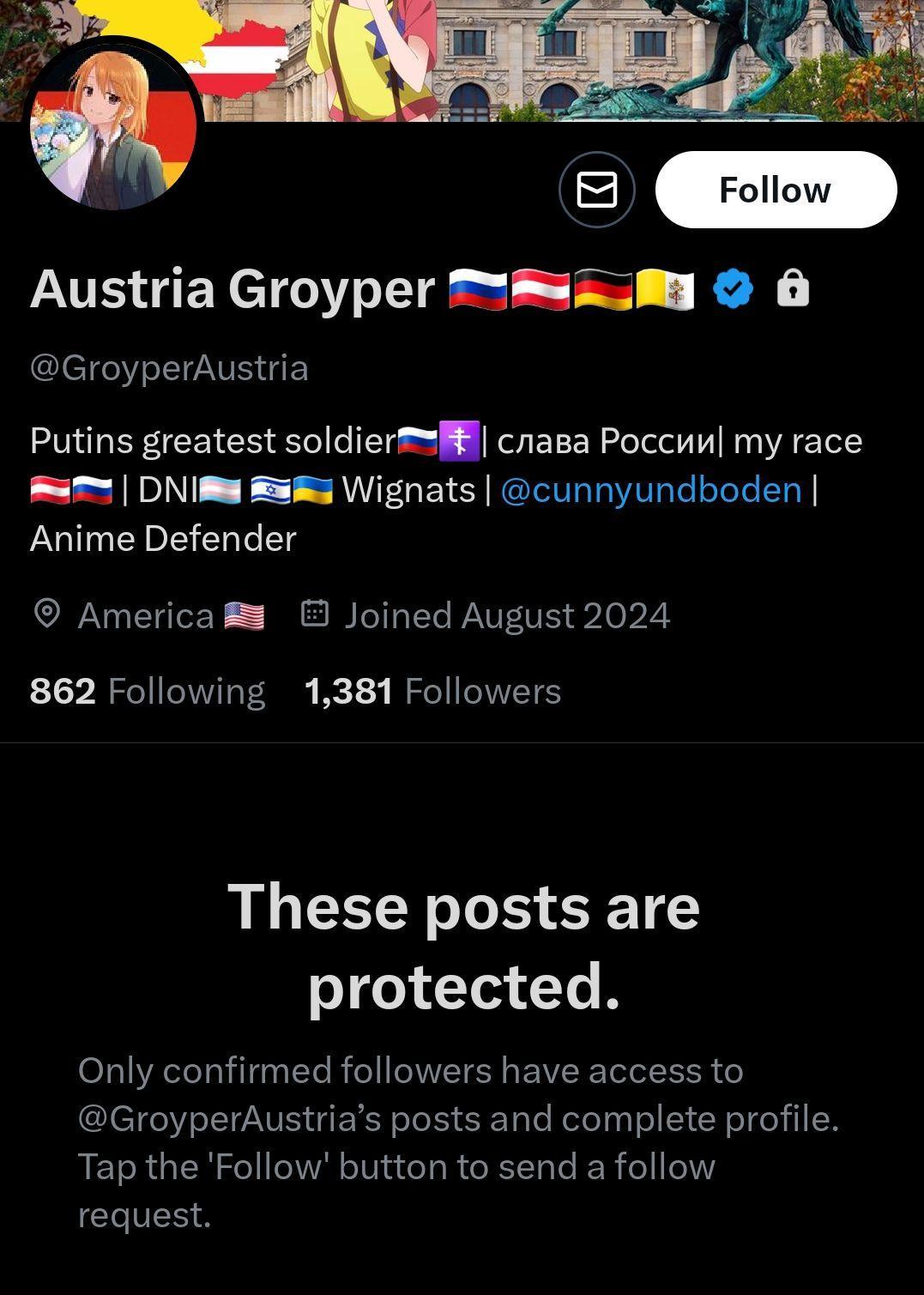Tap the blue verified badge
The image size is (924, 1295).
pos(733,288)
